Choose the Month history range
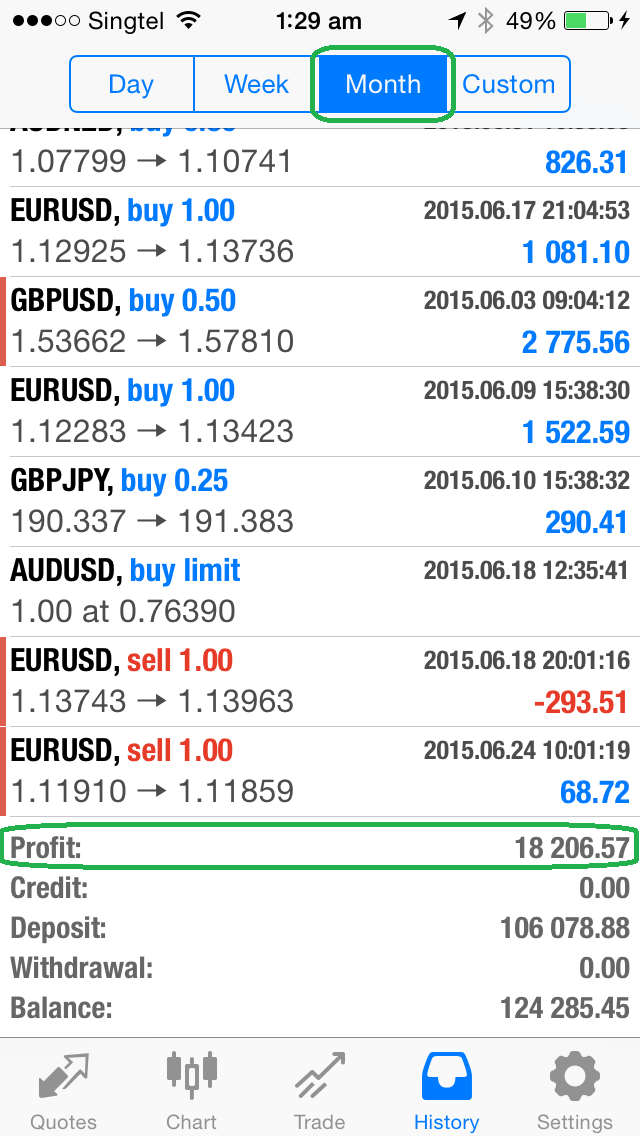640x1136 pixels. 383,84
